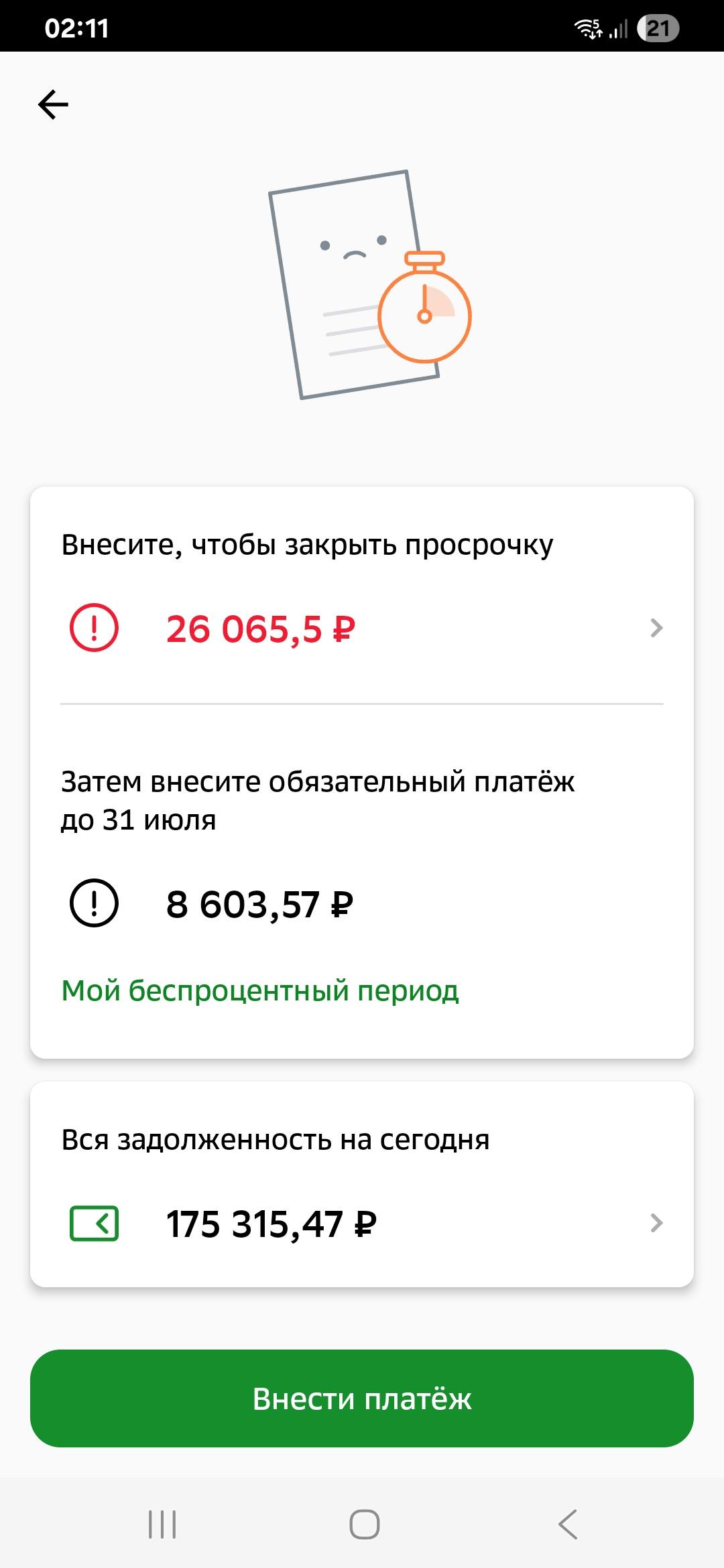
Task: Tap the clock showing 02:11
Action: point(76,27)
